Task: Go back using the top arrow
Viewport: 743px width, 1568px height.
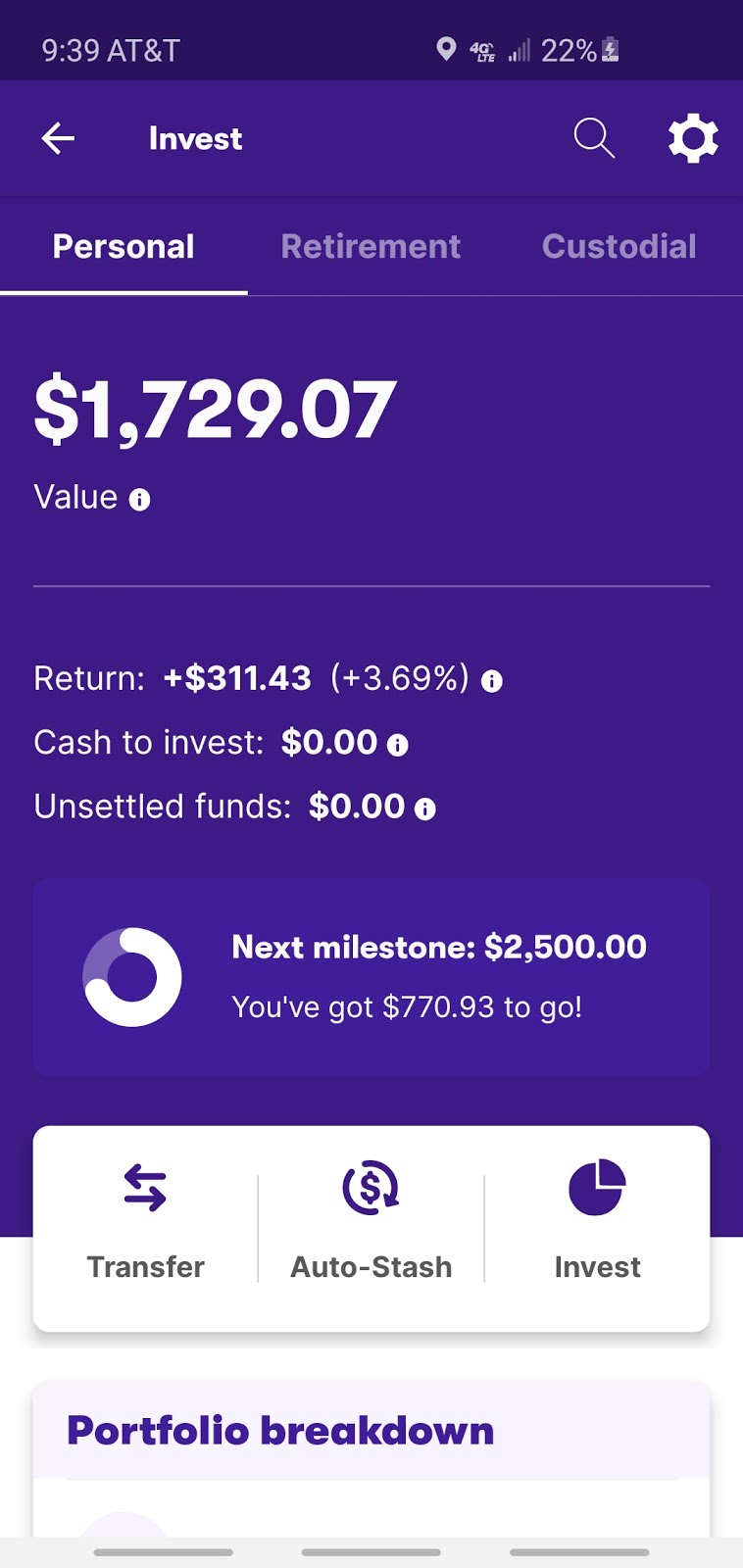Action: pos(58,138)
